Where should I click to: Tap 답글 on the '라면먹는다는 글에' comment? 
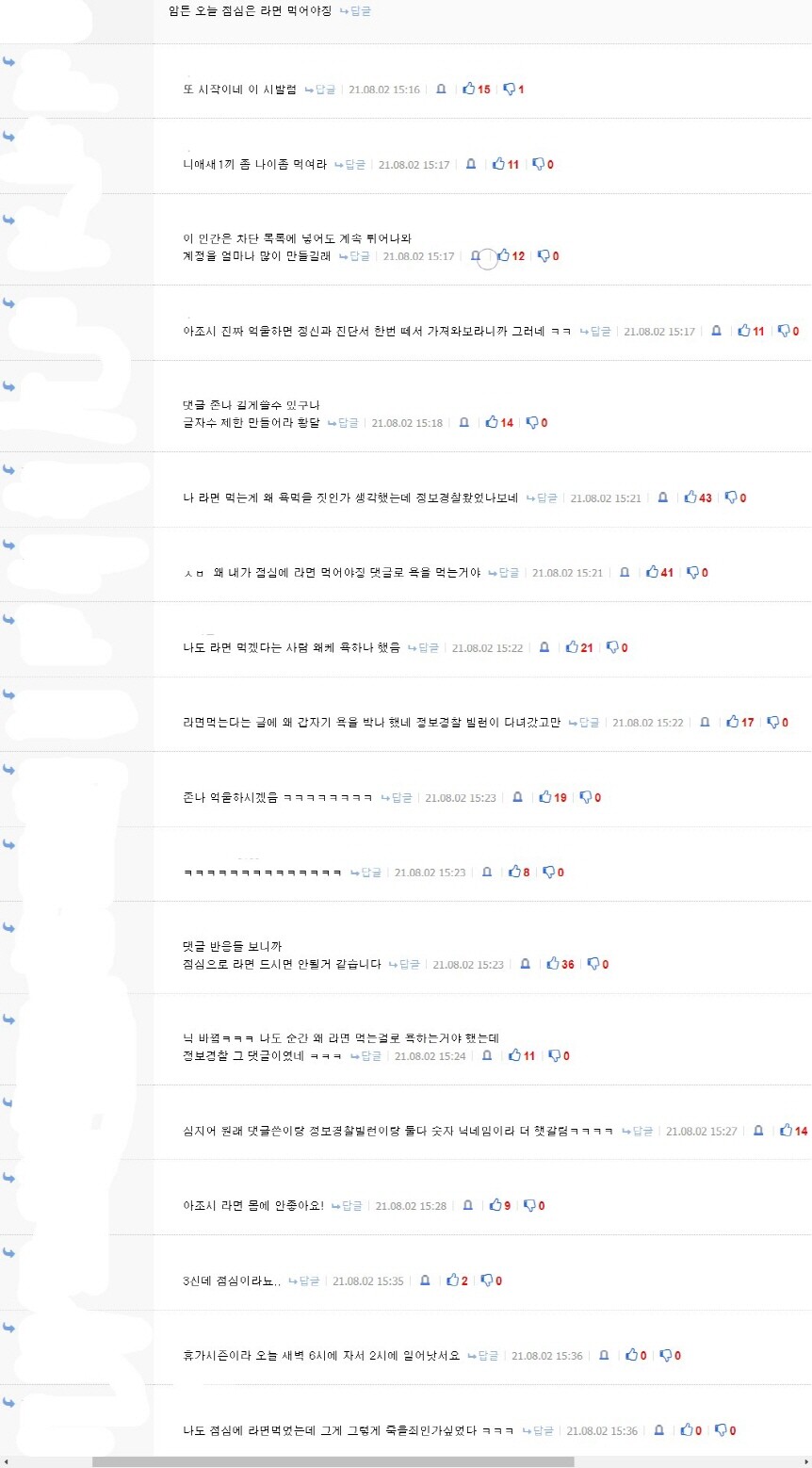[x=584, y=723]
